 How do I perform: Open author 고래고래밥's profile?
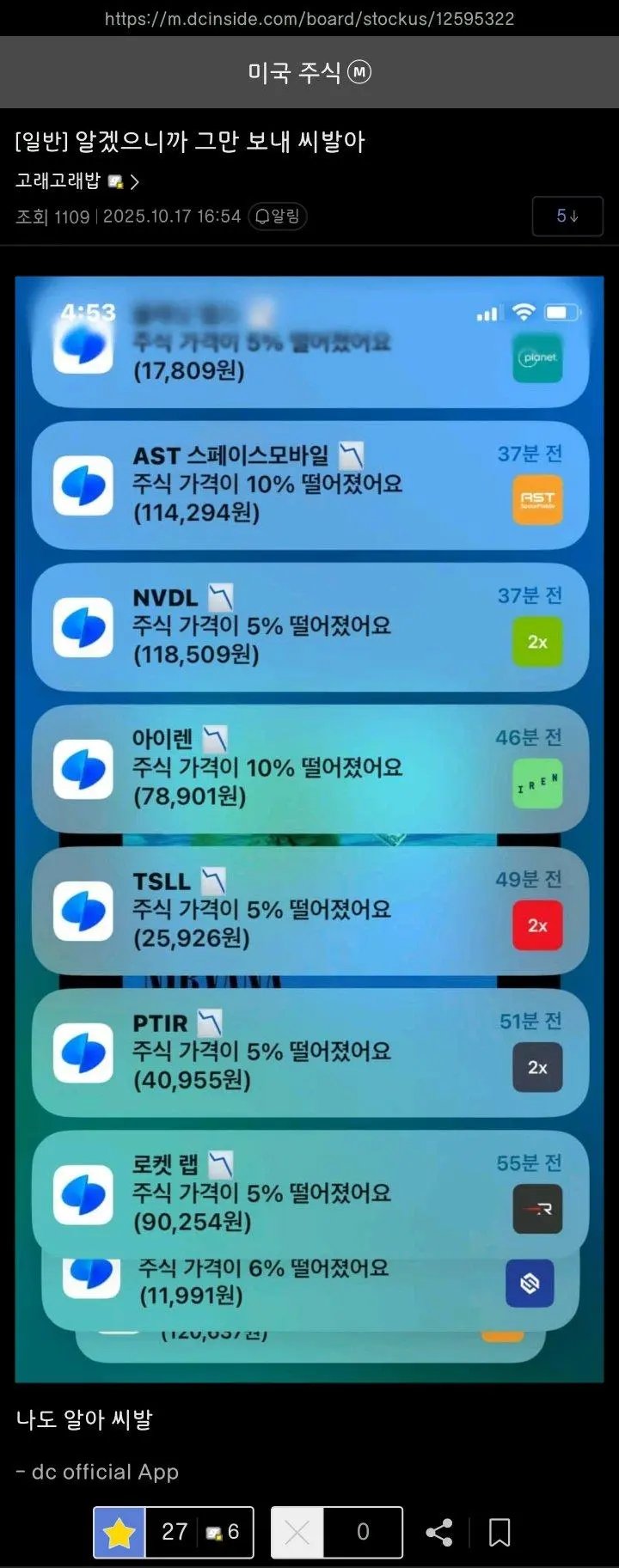[x=77, y=181]
